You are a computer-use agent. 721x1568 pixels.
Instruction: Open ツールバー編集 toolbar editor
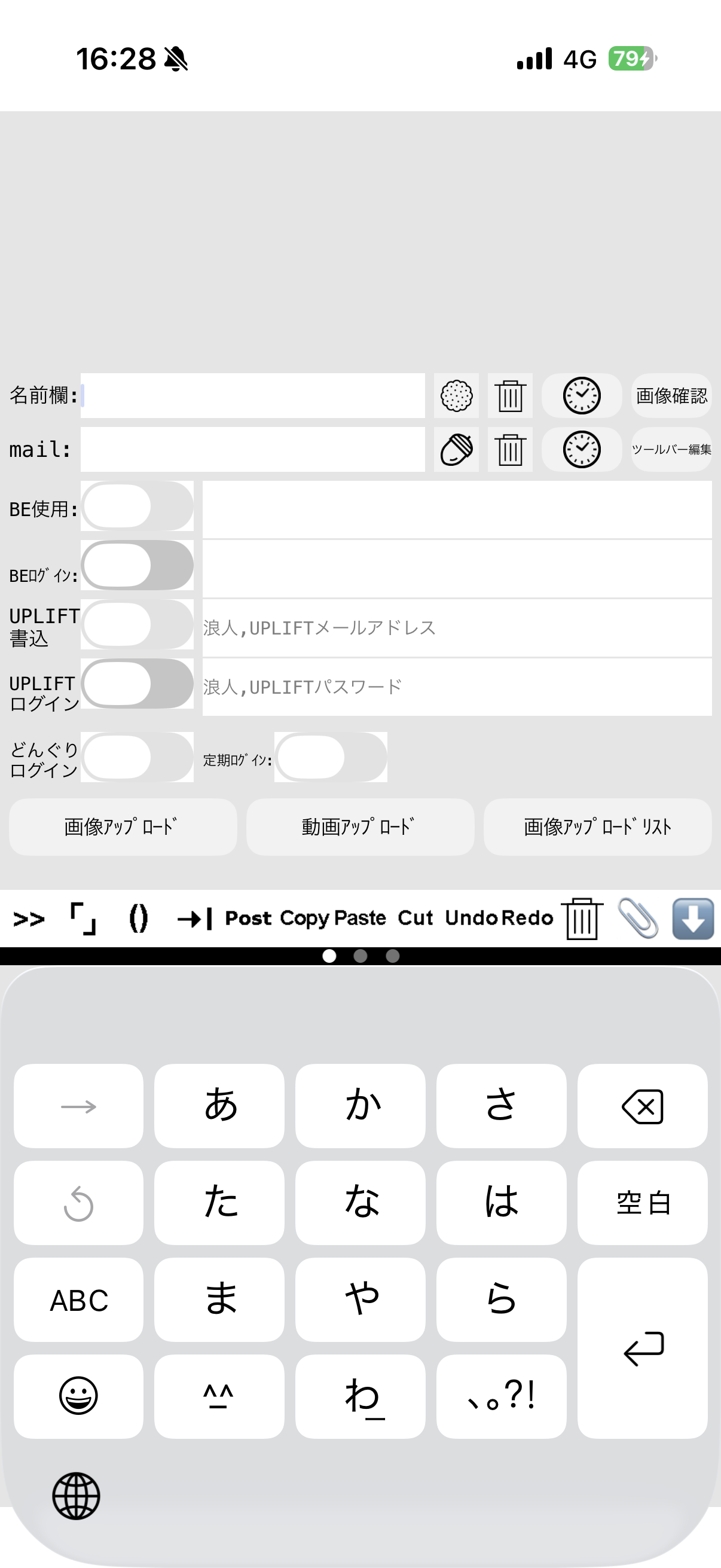[x=671, y=449]
